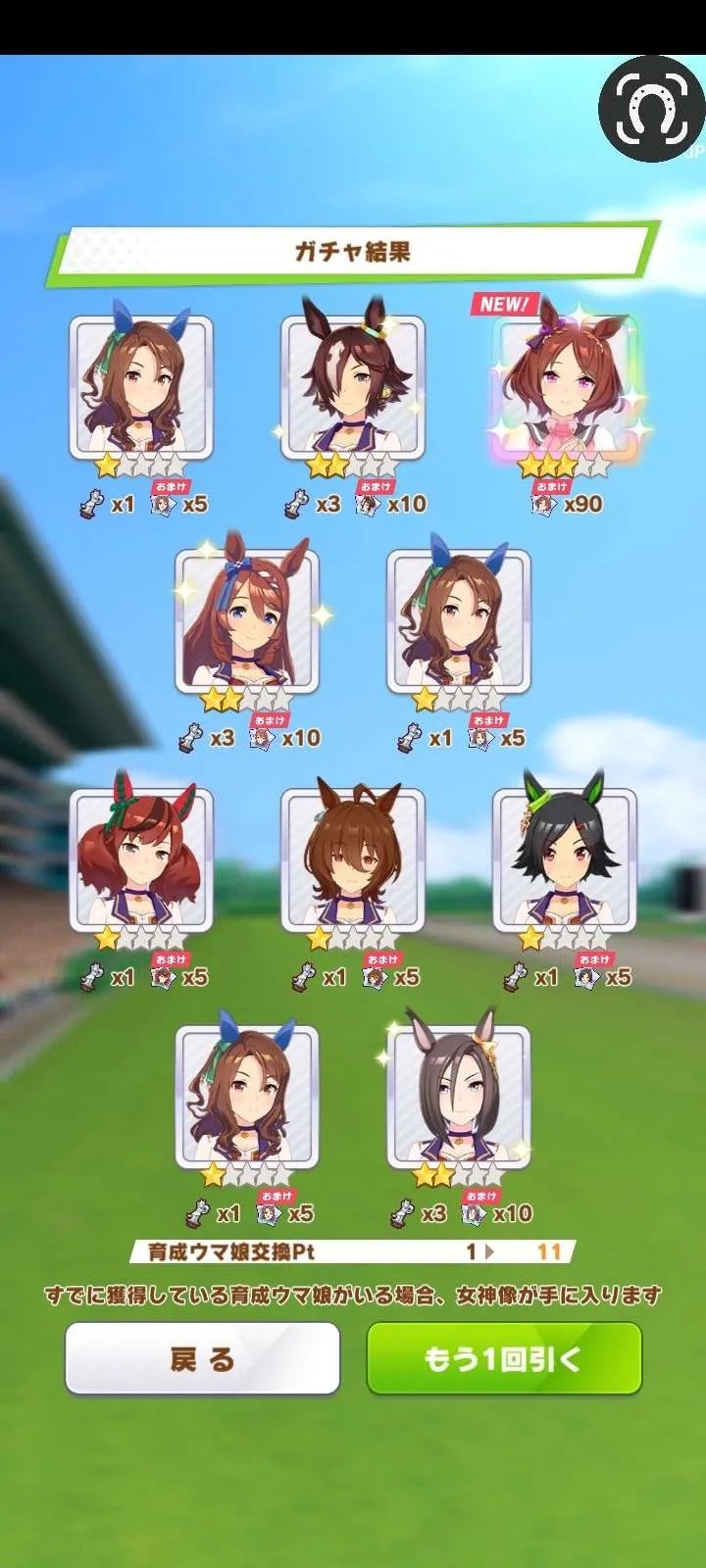Tap the 戻る button to go back

pyautogui.click(x=202, y=1358)
